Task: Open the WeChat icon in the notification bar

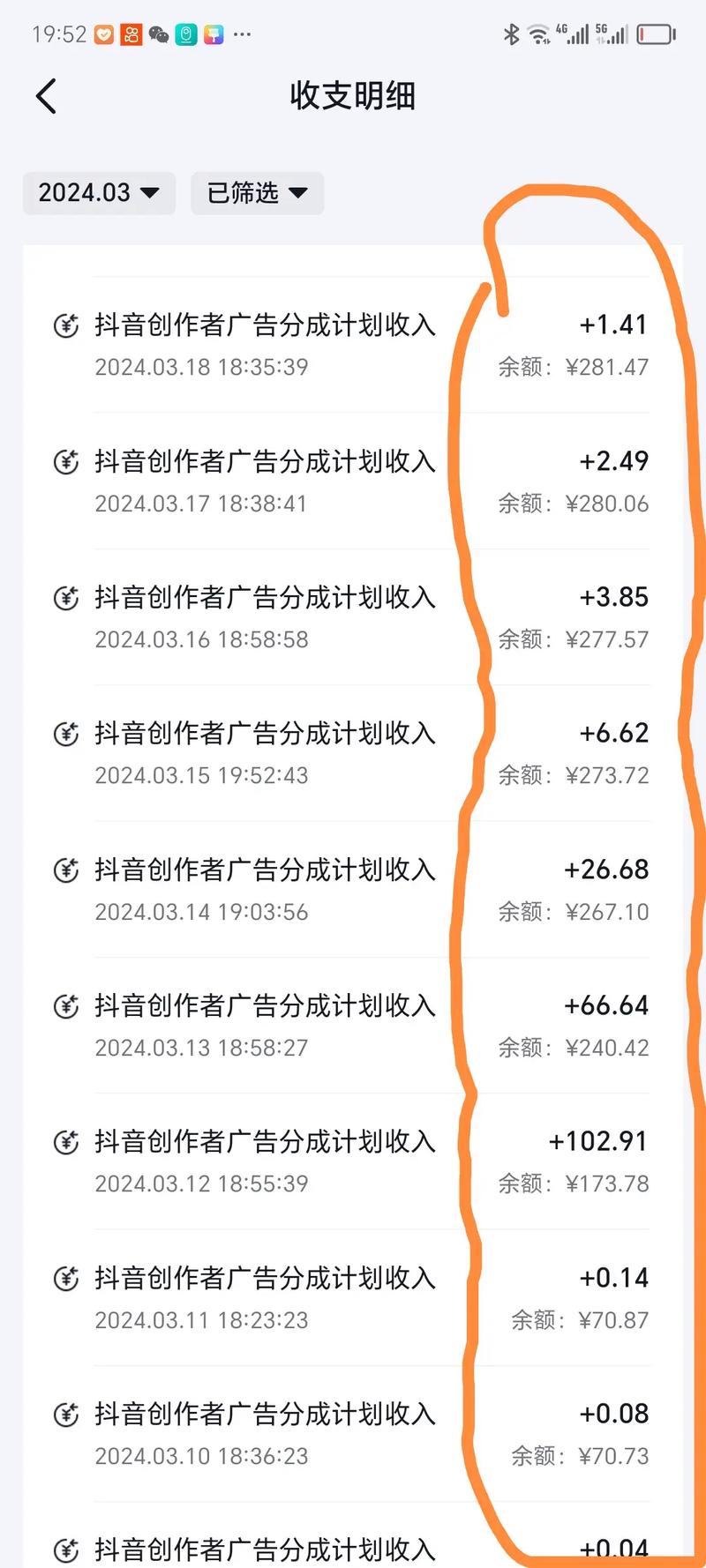Action: tap(158, 34)
